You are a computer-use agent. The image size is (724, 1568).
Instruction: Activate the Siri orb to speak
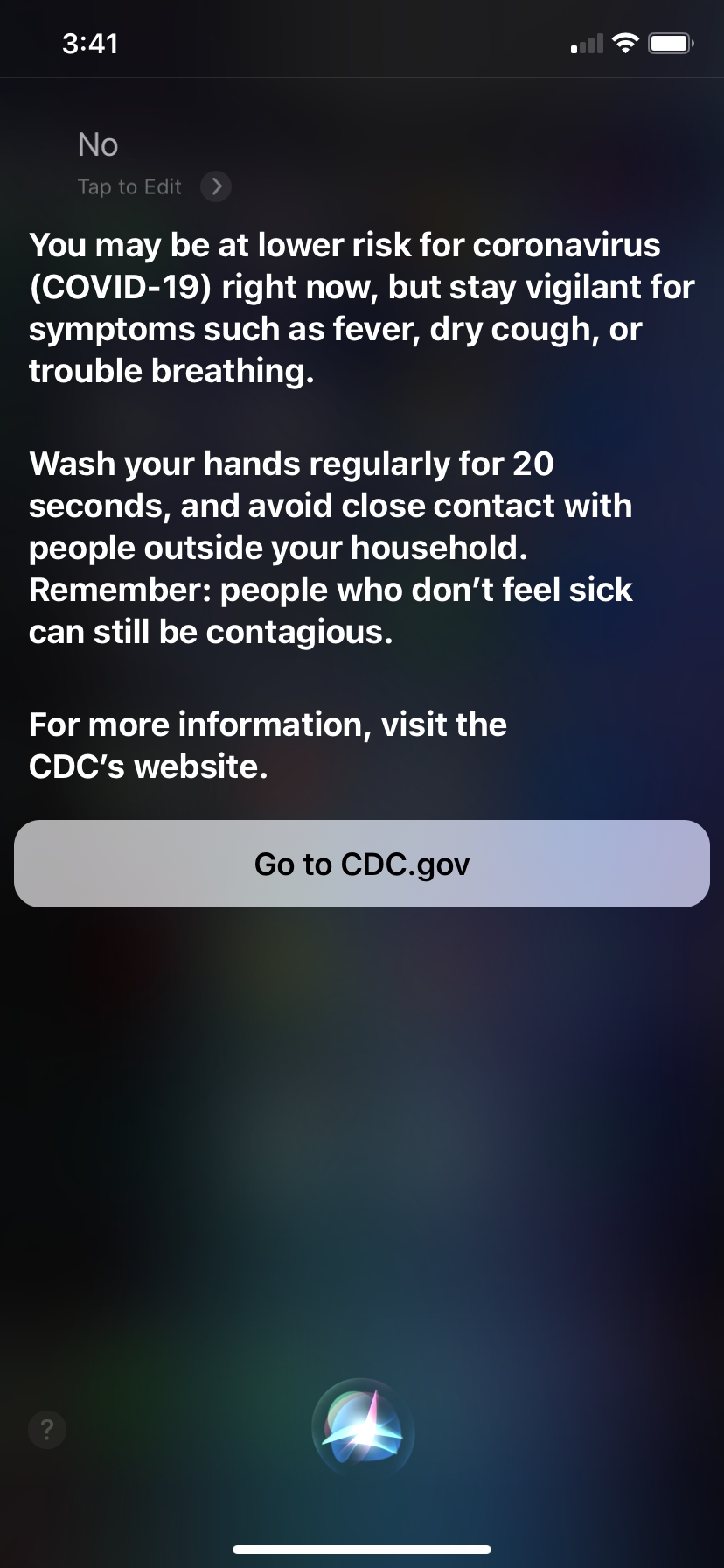click(362, 1430)
